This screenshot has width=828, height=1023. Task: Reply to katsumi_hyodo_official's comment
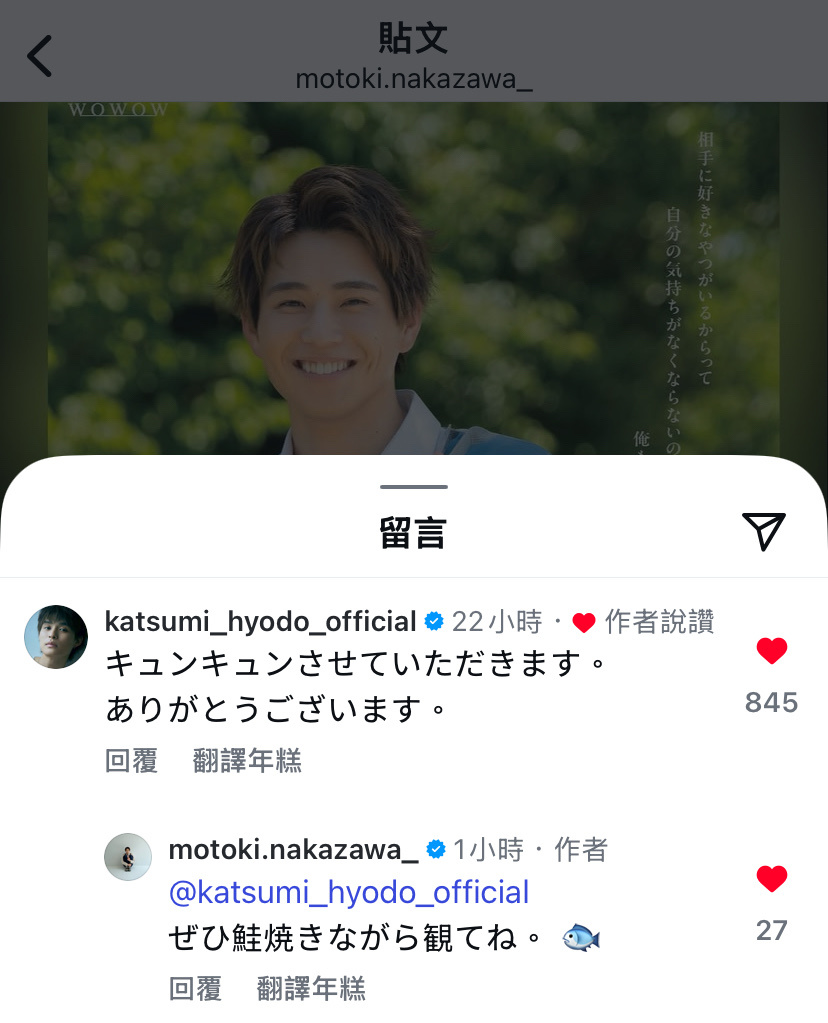click(131, 761)
